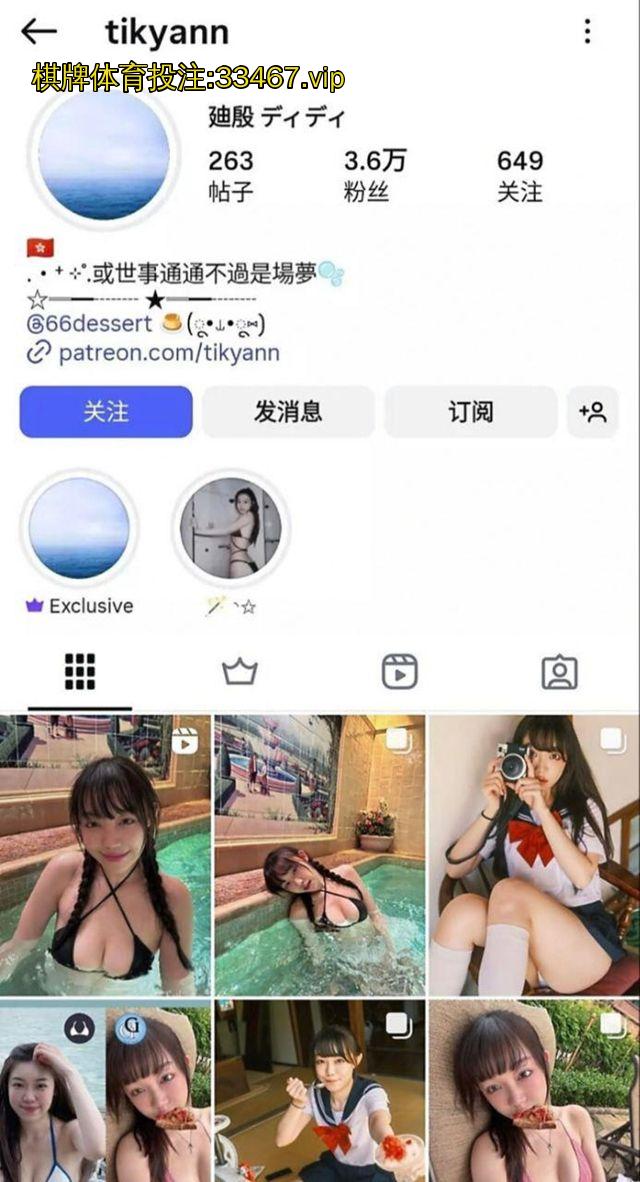This screenshot has height=1182, width=640.
Task: Switch to the posts grid tab
Action: click(x=80, y=672)
